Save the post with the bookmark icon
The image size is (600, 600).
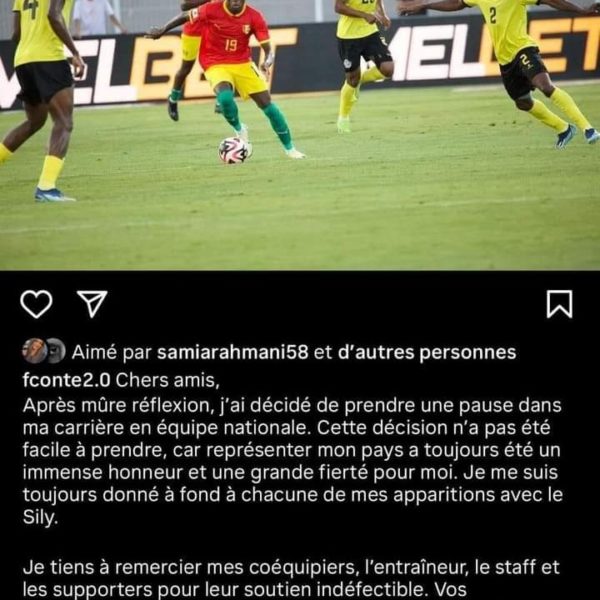click(560, 304)
